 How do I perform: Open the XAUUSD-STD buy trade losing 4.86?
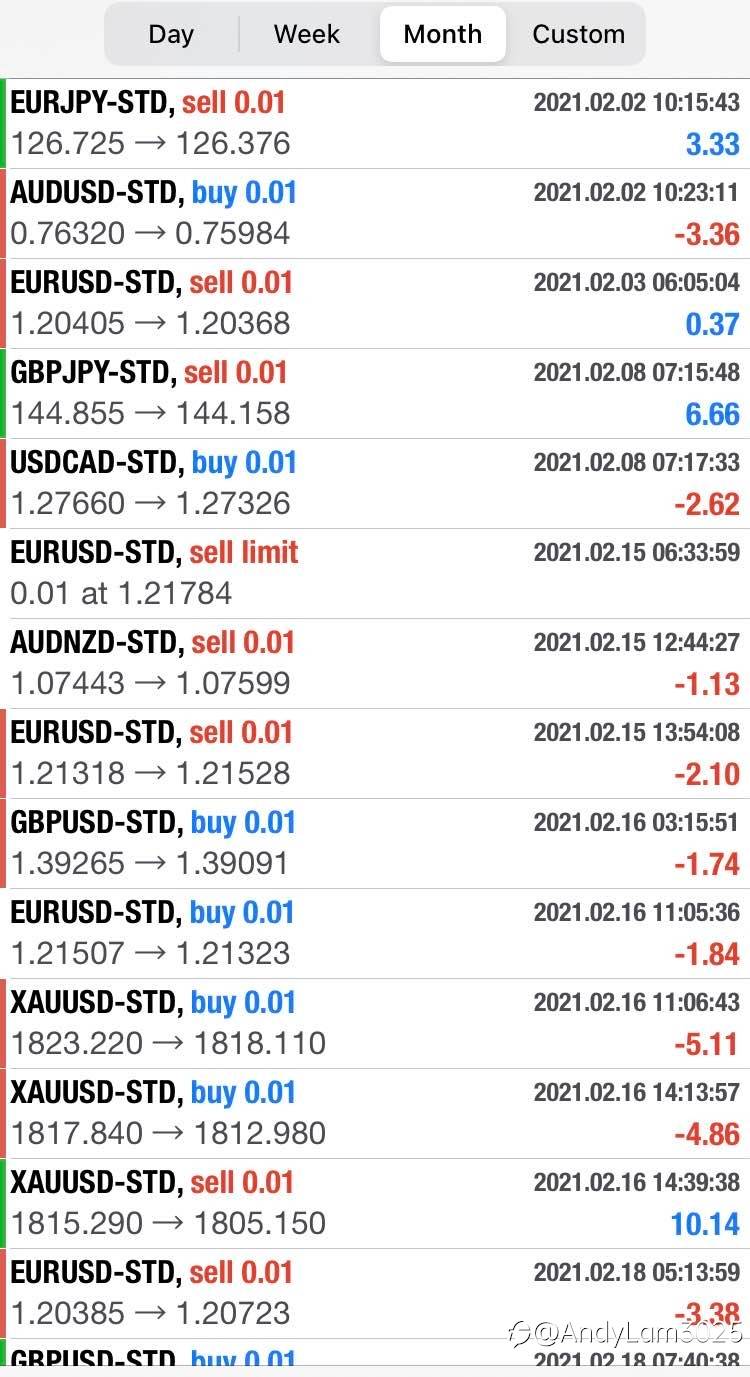375,1114
